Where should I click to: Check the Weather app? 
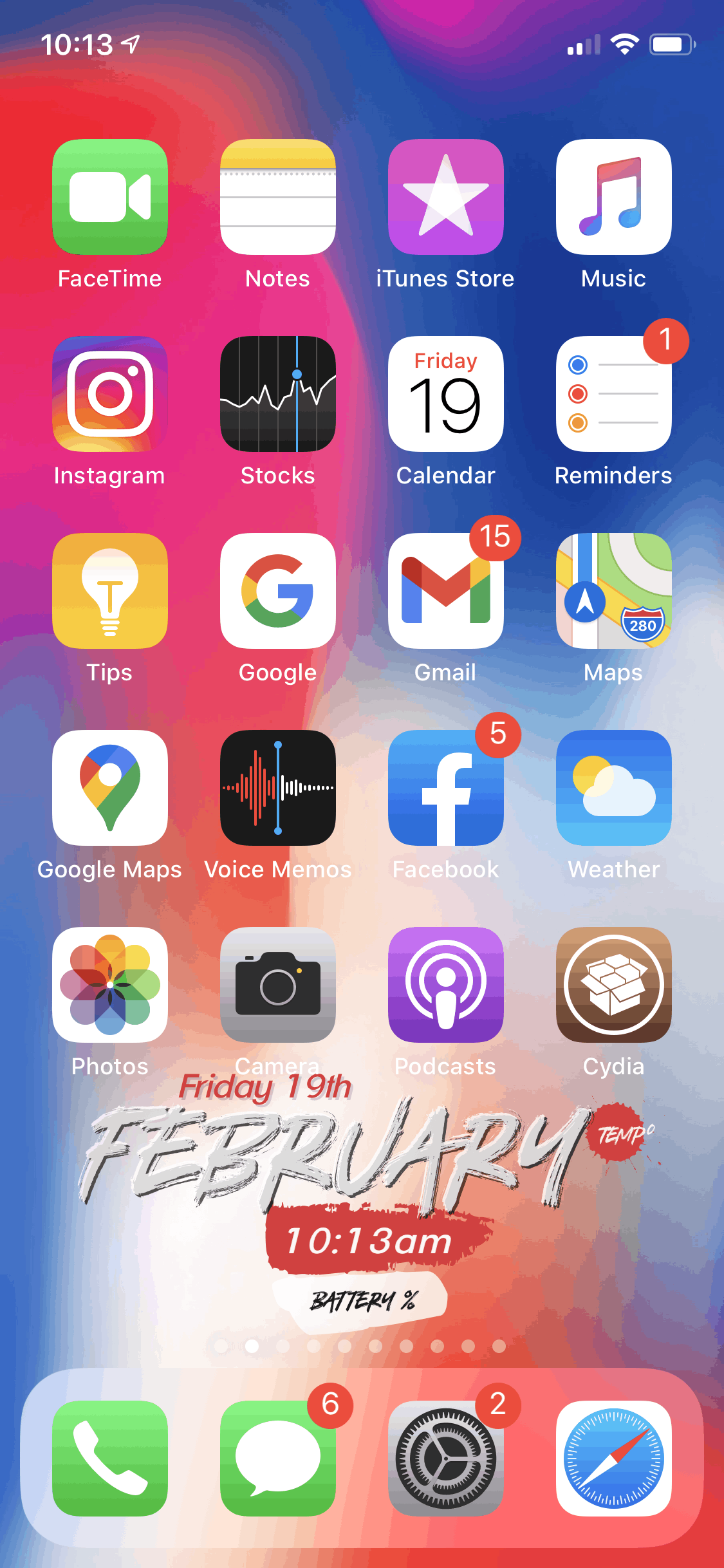tap(613, 788)
